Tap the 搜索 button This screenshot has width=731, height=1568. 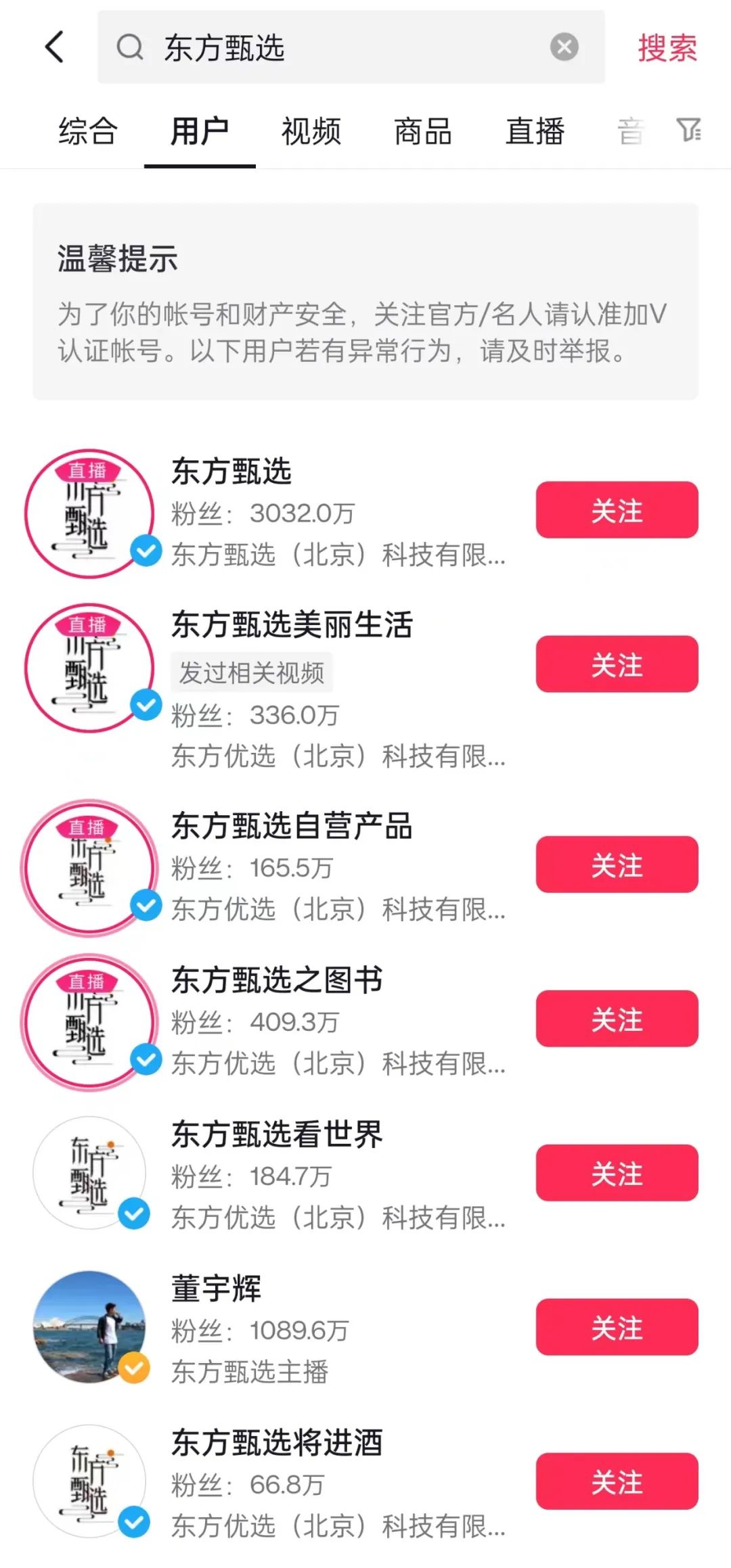pyautogui.click(x=667, y=48)
